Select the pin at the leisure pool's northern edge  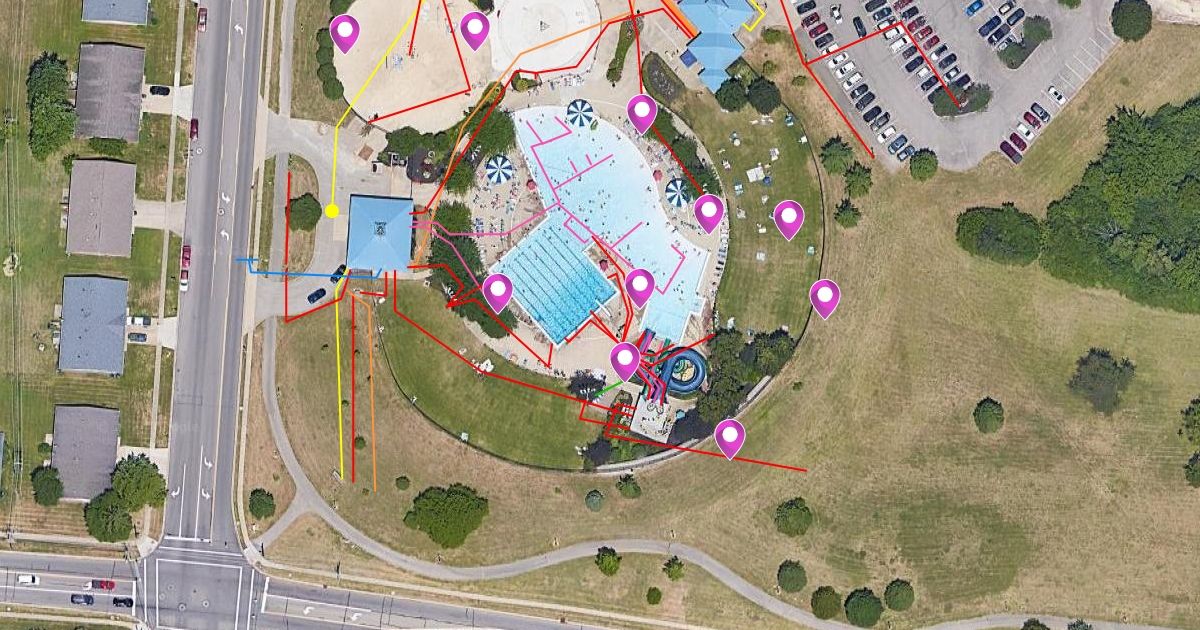[642, 114]
